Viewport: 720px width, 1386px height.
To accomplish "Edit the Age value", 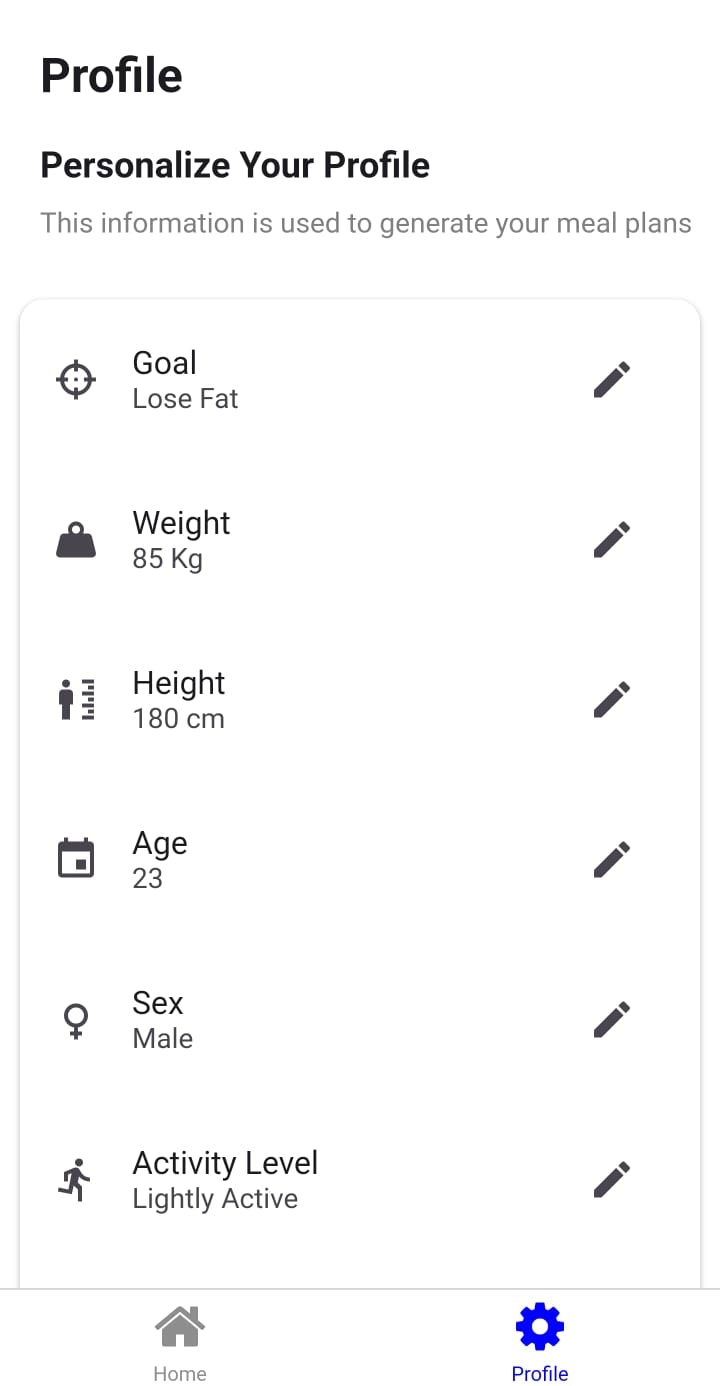I will coord(612,860).
